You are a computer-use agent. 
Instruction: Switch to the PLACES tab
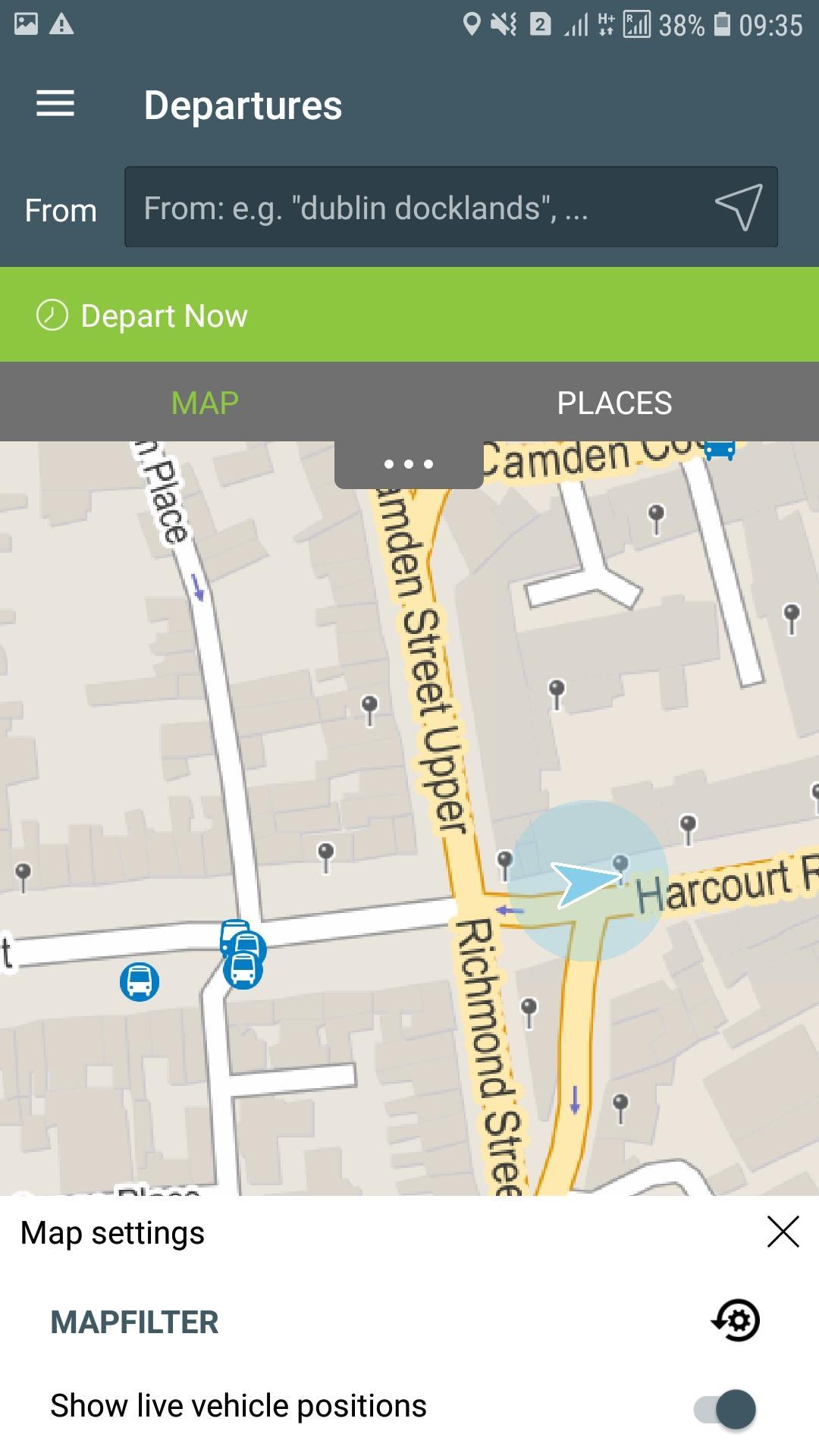click(x=614, y=403)
